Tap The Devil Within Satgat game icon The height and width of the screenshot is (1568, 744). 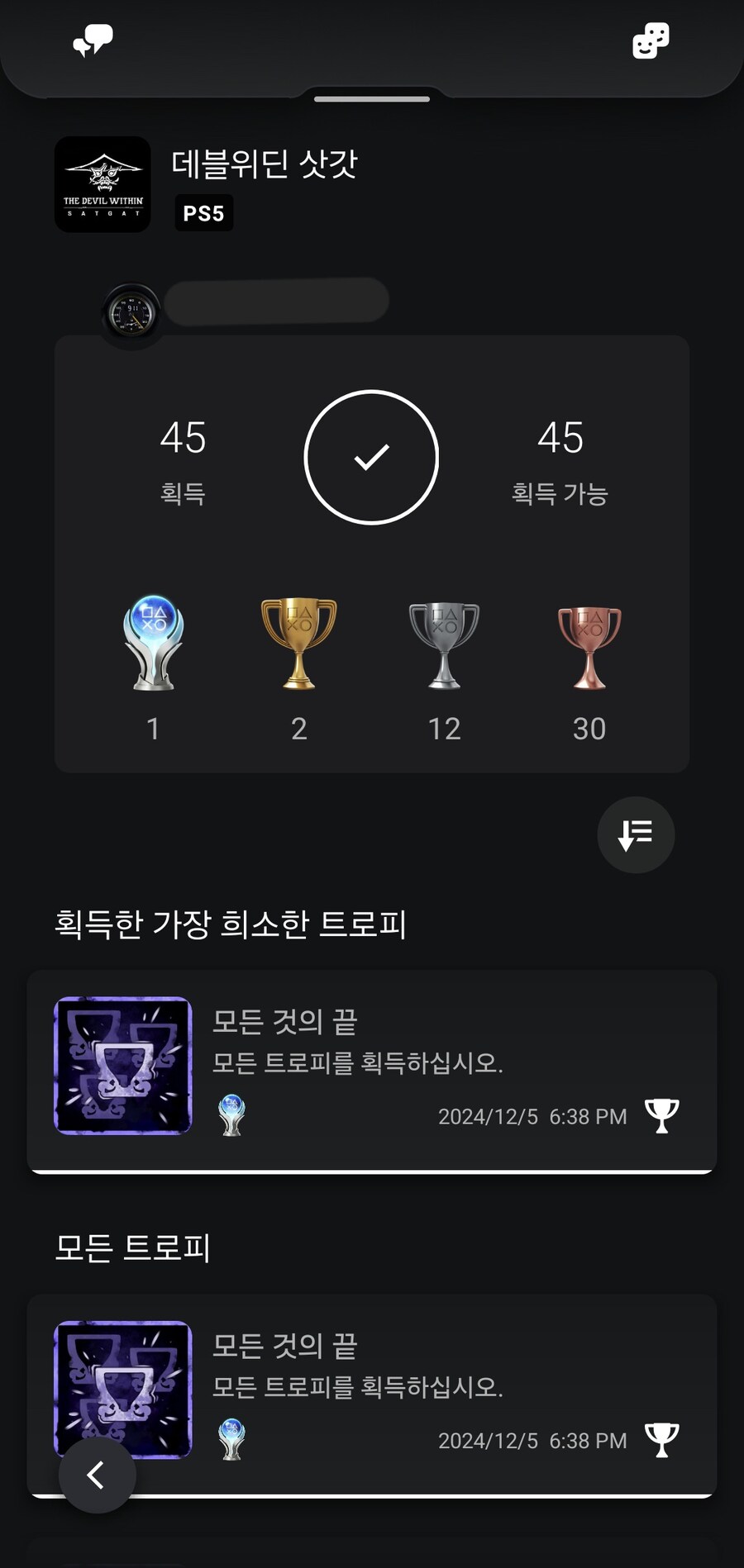[x=103, y=183]
